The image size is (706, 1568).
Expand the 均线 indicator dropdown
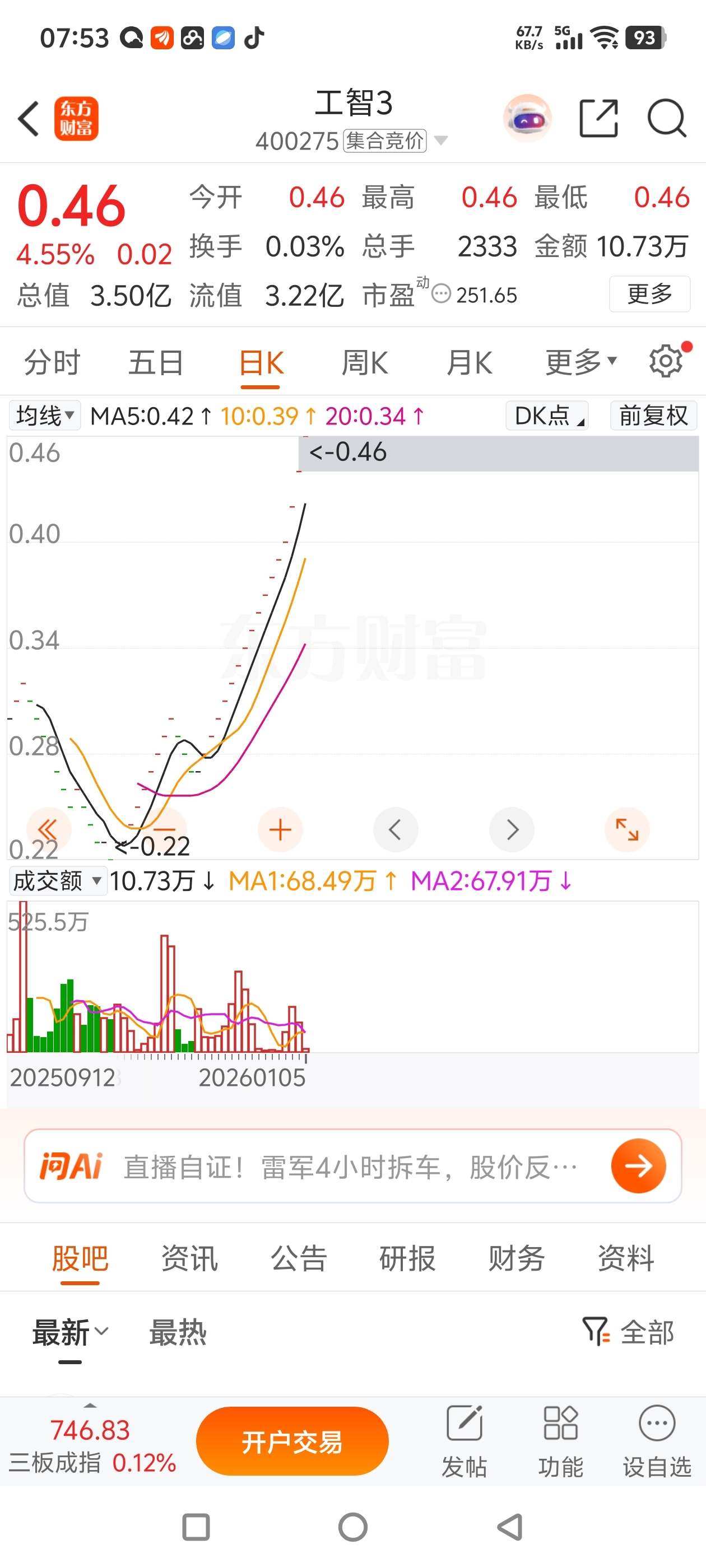pos(45,416)
